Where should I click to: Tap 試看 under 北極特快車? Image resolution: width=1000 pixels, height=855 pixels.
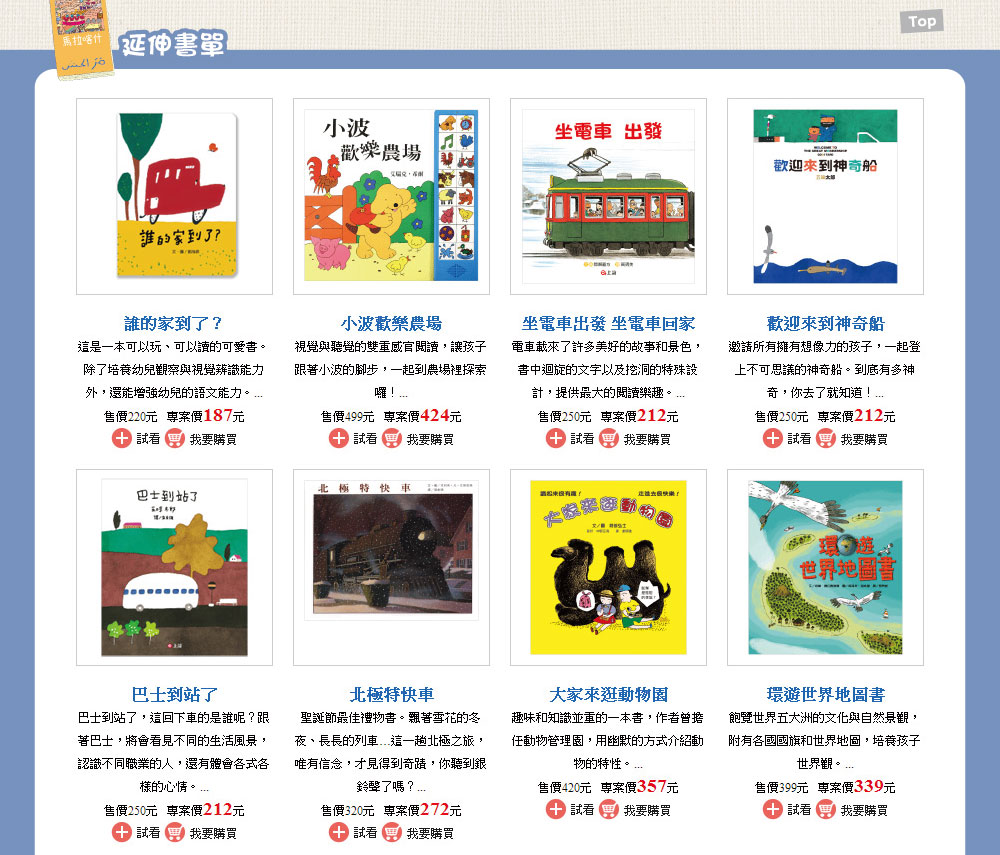pos(353,832)
